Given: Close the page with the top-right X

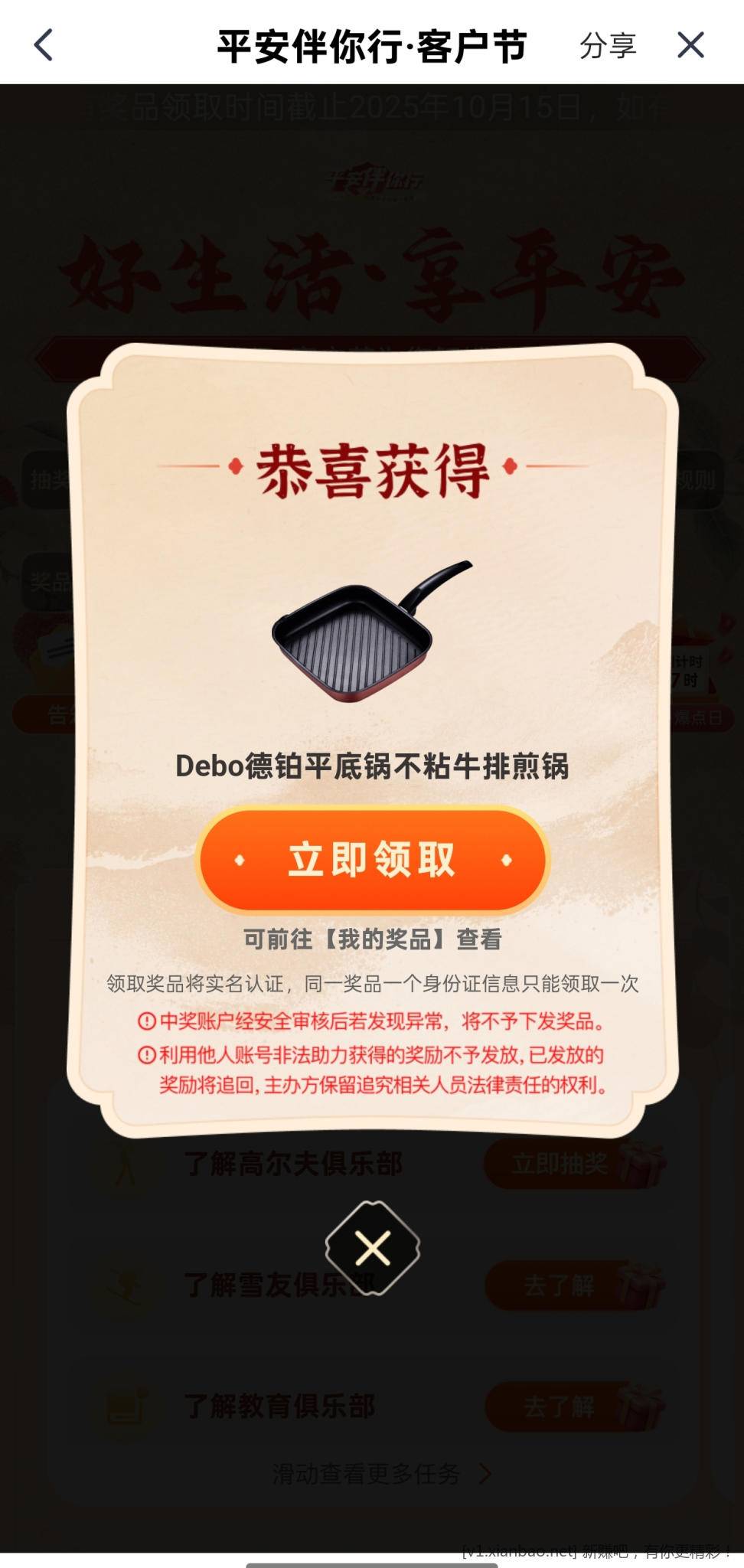Looking at the screenshot, I should click(690, 45).
